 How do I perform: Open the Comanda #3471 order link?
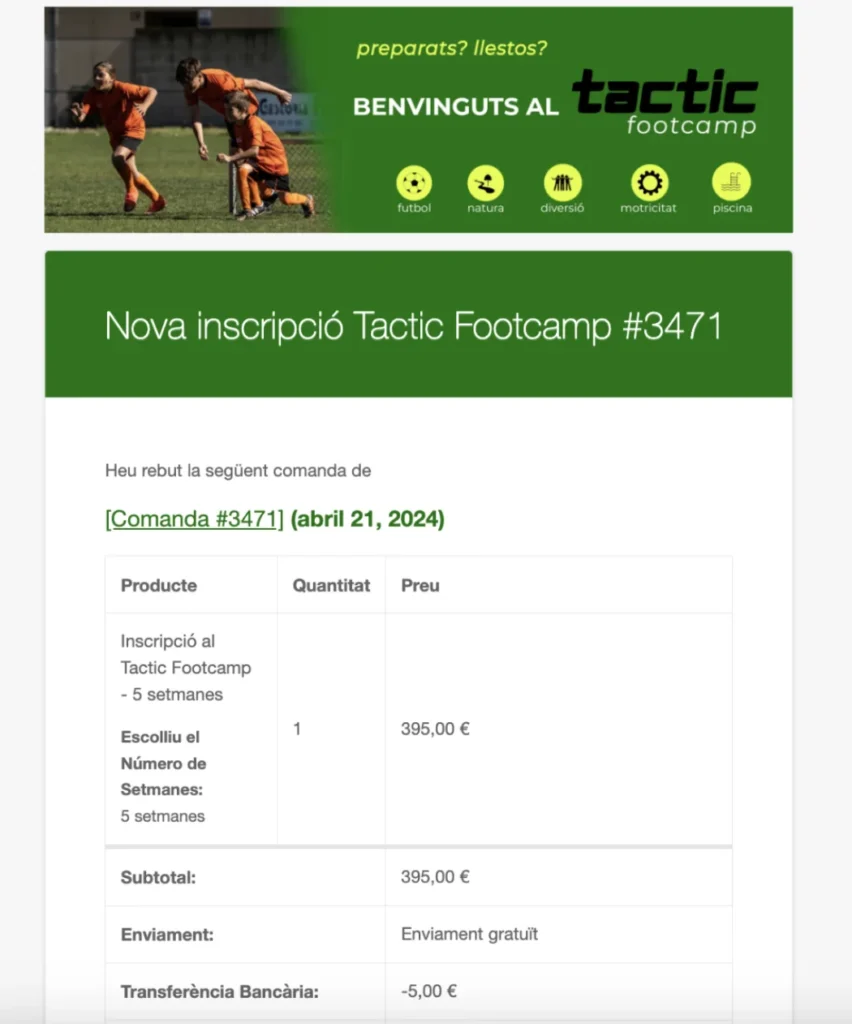[x=194, y=520]
